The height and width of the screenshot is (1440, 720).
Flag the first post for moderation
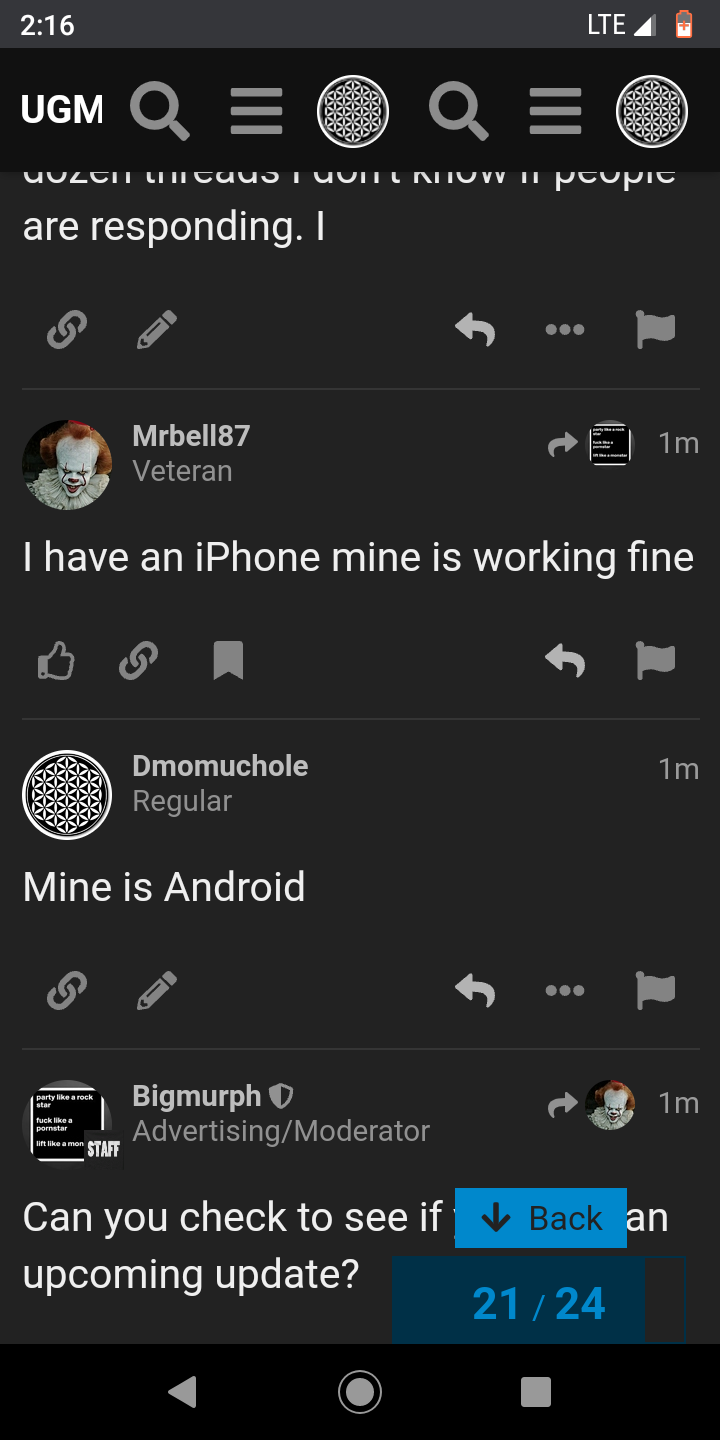pos(655,329)
